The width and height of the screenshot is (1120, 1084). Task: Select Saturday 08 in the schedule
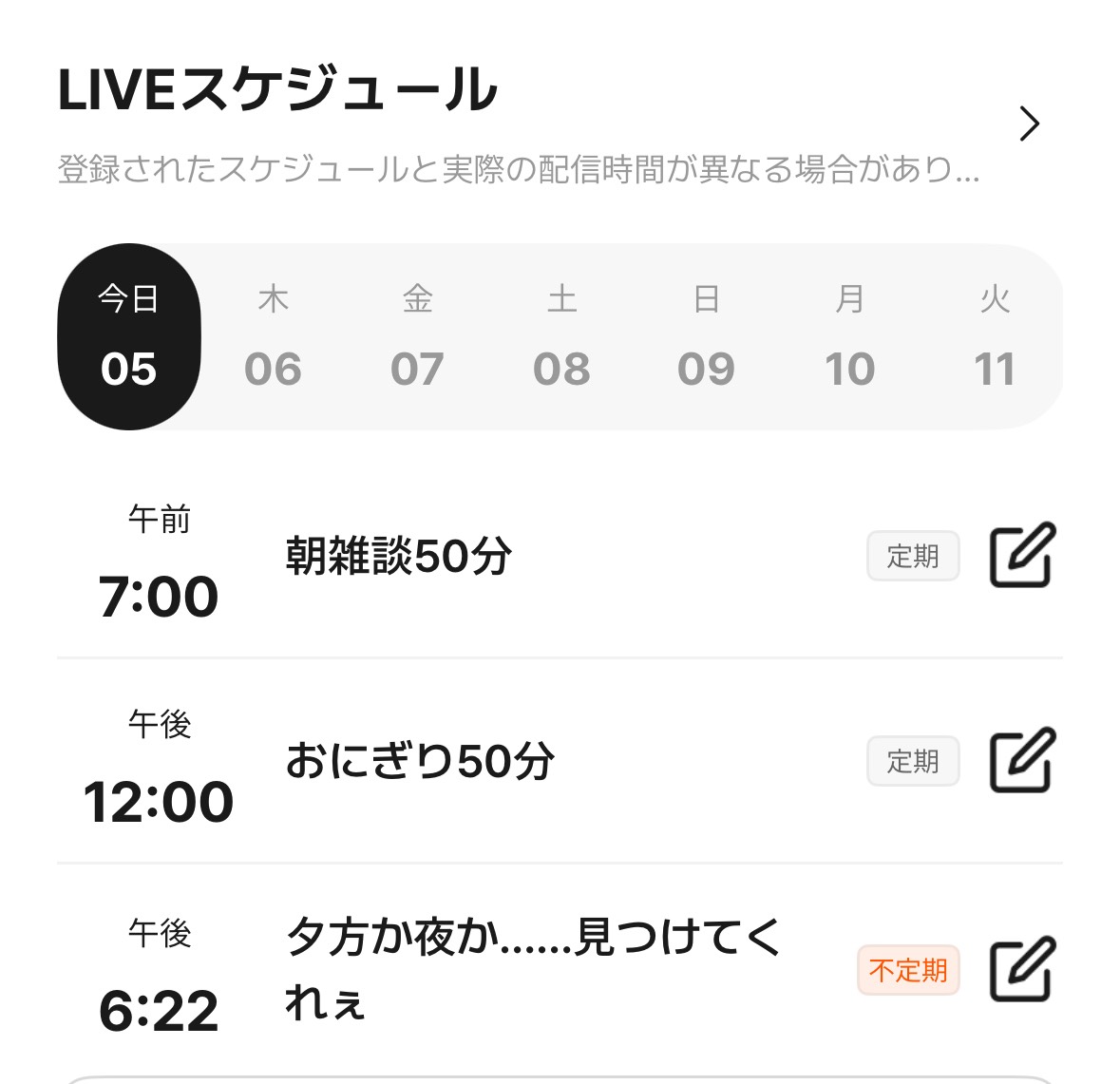pos(561,337)
